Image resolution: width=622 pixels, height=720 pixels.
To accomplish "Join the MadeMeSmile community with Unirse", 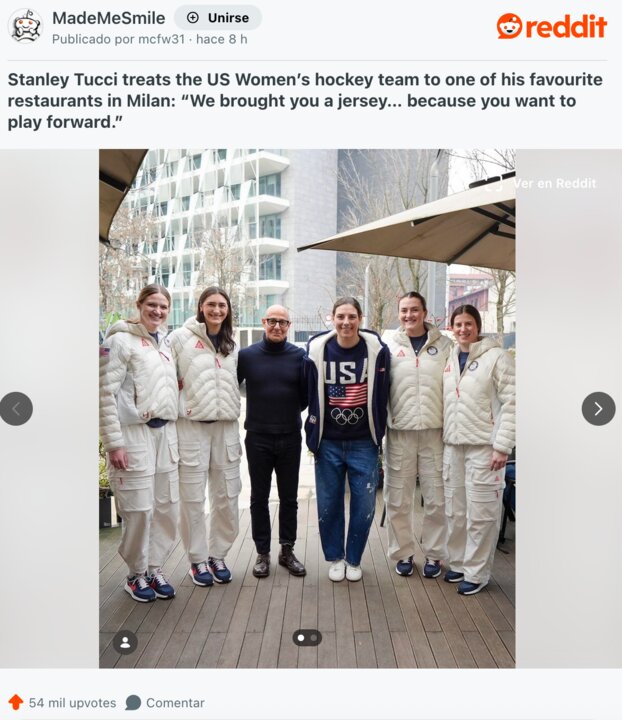I will (218, 18).
